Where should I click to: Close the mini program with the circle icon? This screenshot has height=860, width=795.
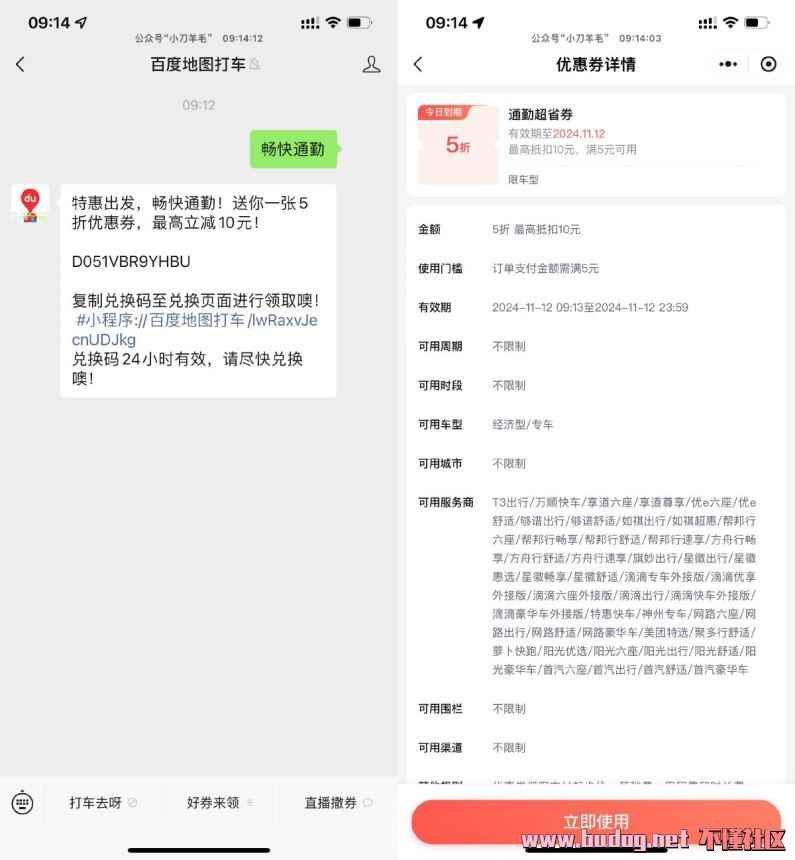coord(768,64)
